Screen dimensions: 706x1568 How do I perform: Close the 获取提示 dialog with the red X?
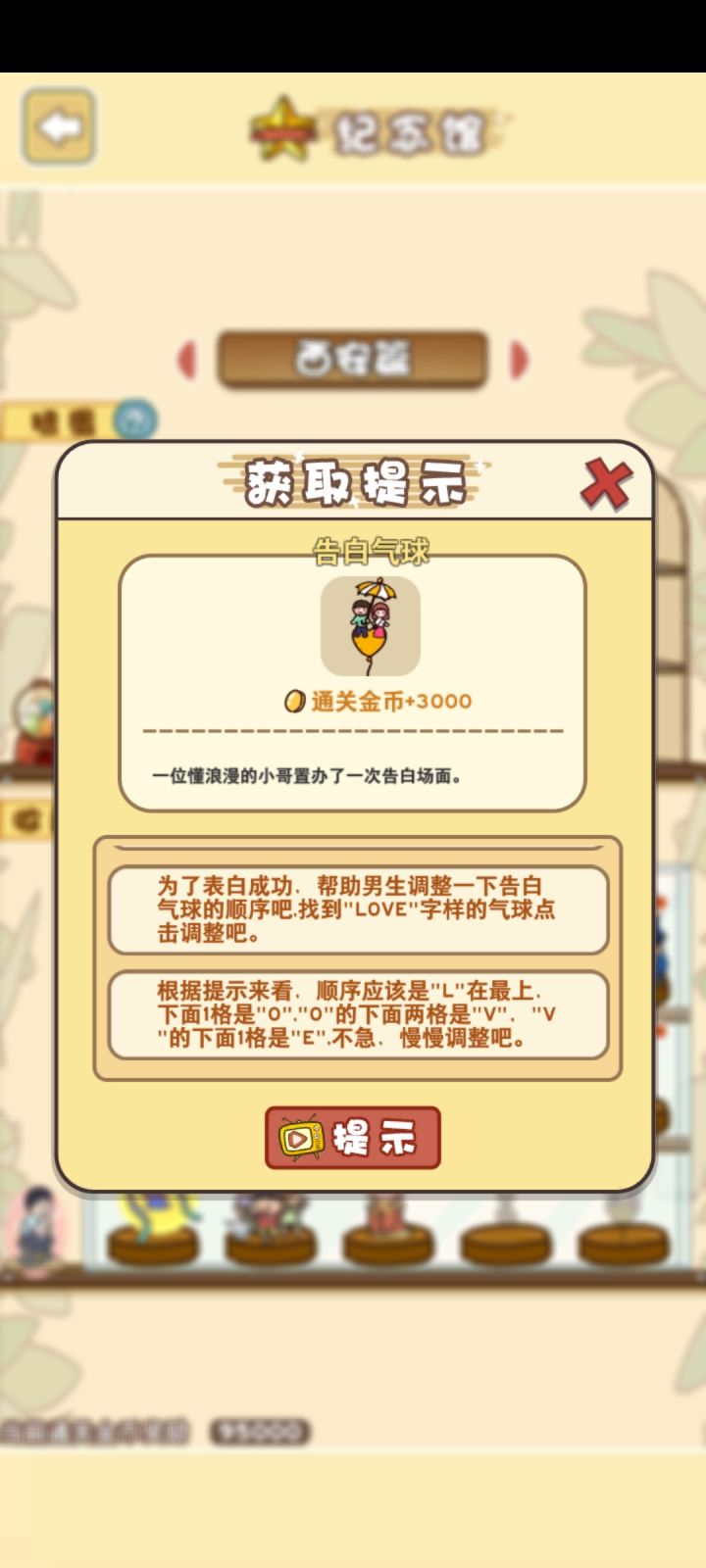pos(605,479)
